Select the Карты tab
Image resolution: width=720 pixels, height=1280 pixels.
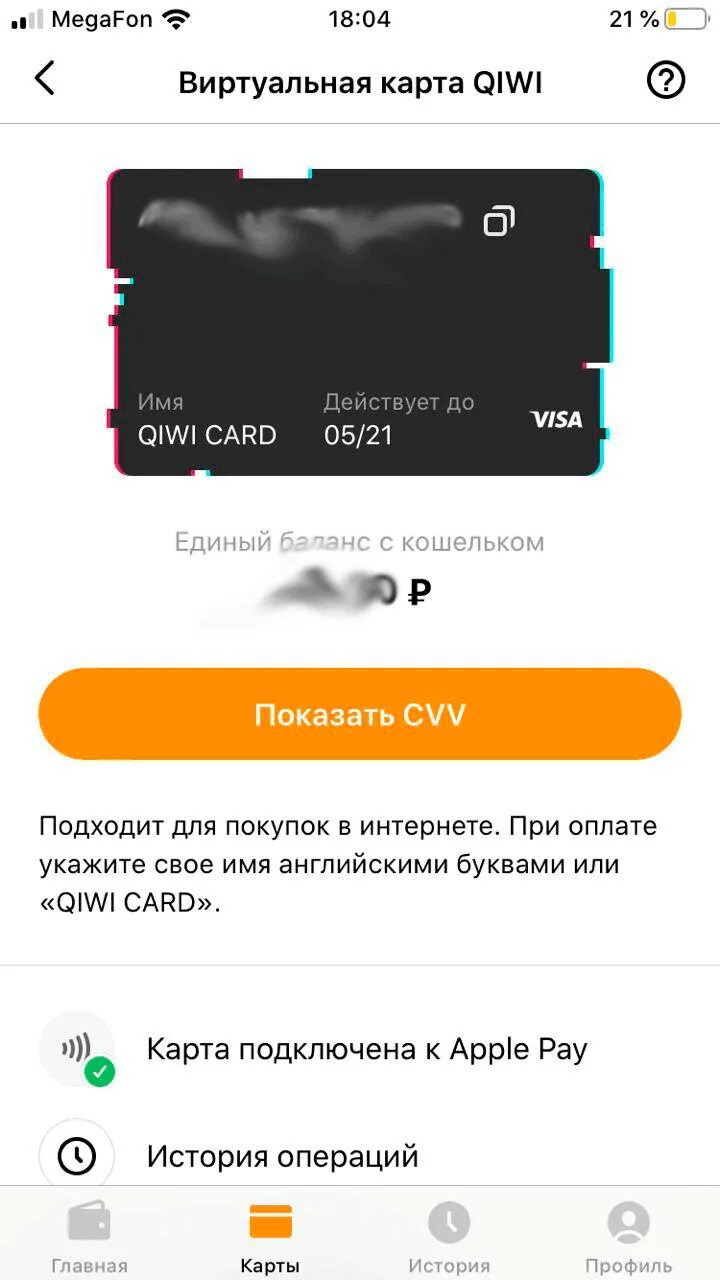270,1238
